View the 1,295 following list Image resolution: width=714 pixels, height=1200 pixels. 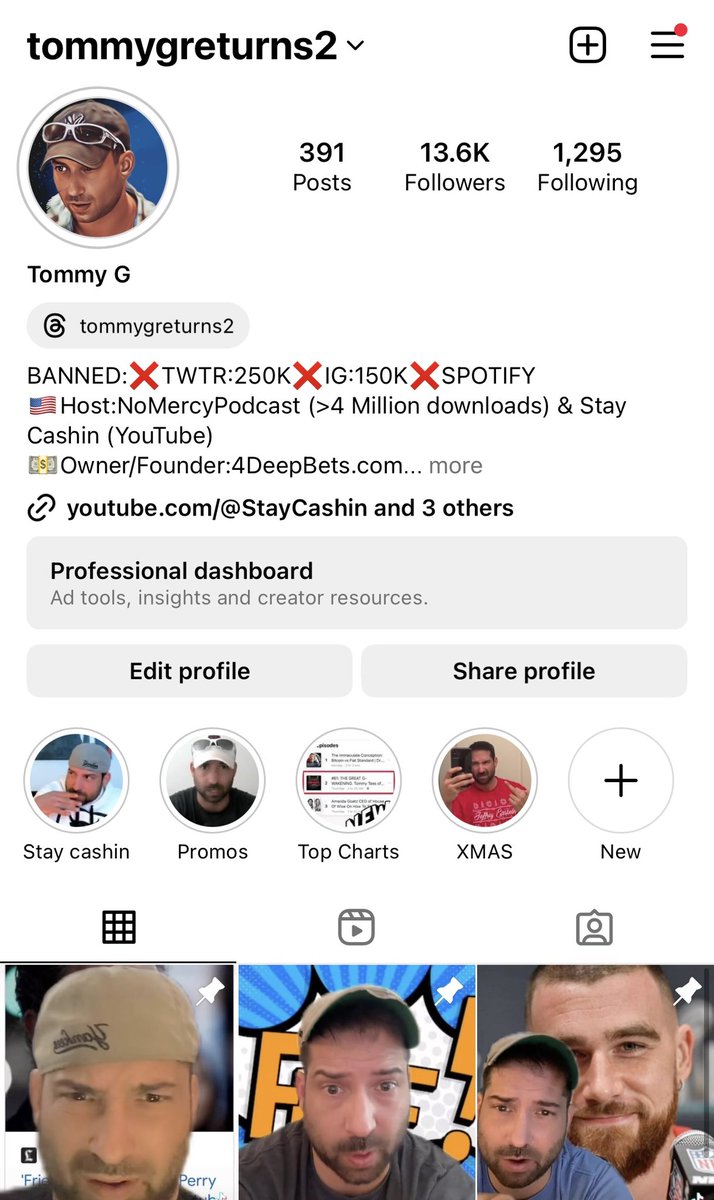587,166
